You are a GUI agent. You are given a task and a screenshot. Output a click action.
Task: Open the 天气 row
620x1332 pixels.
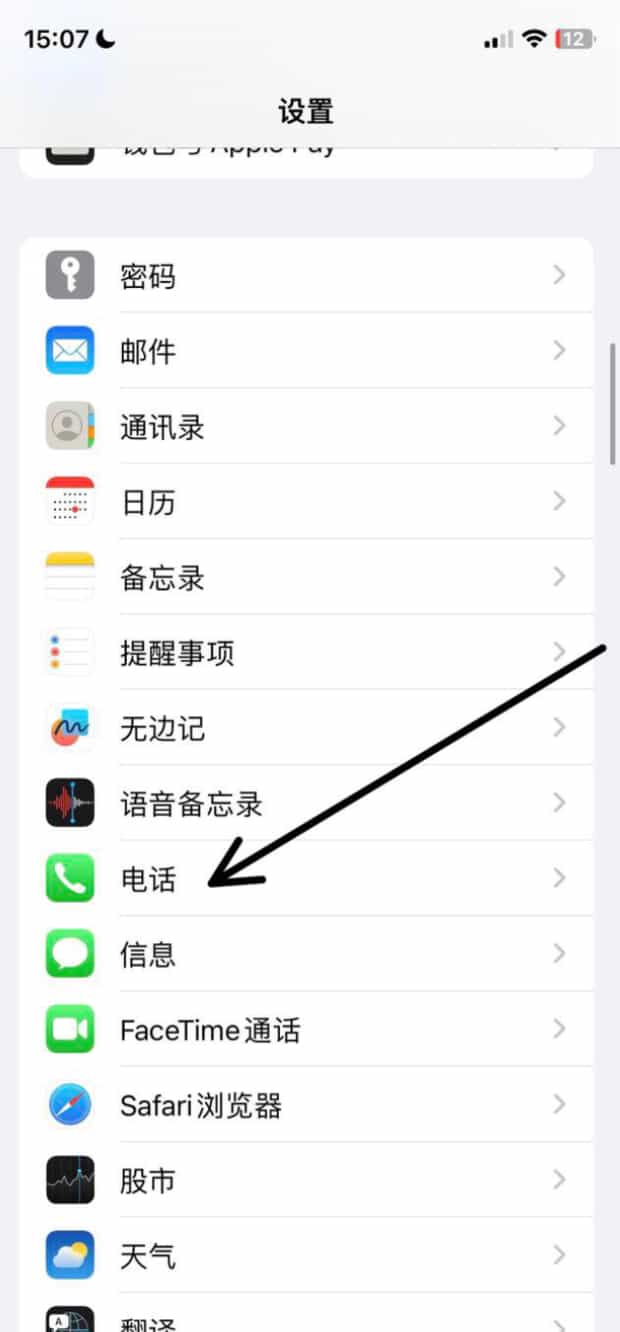click(306, 1257)
